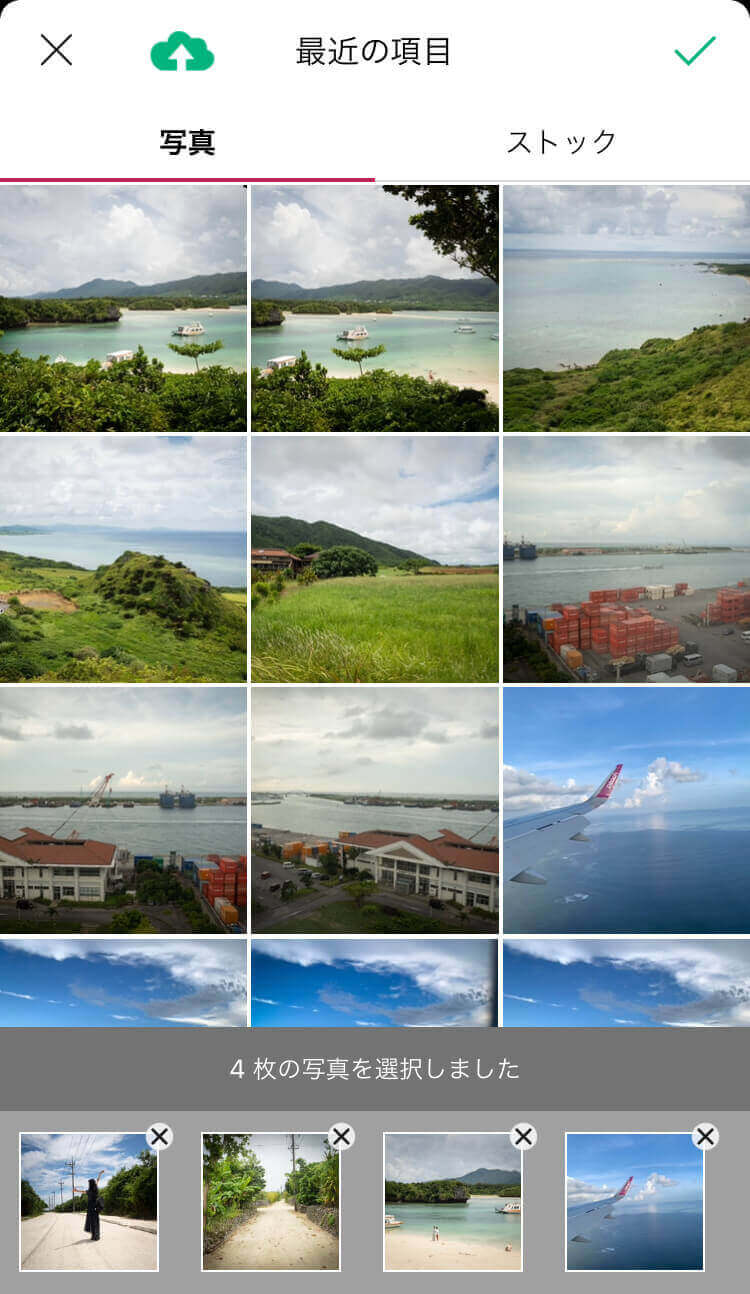Switch to the ストック tab
Screen dimensions: 750x1294
click(x=562, y=141)
